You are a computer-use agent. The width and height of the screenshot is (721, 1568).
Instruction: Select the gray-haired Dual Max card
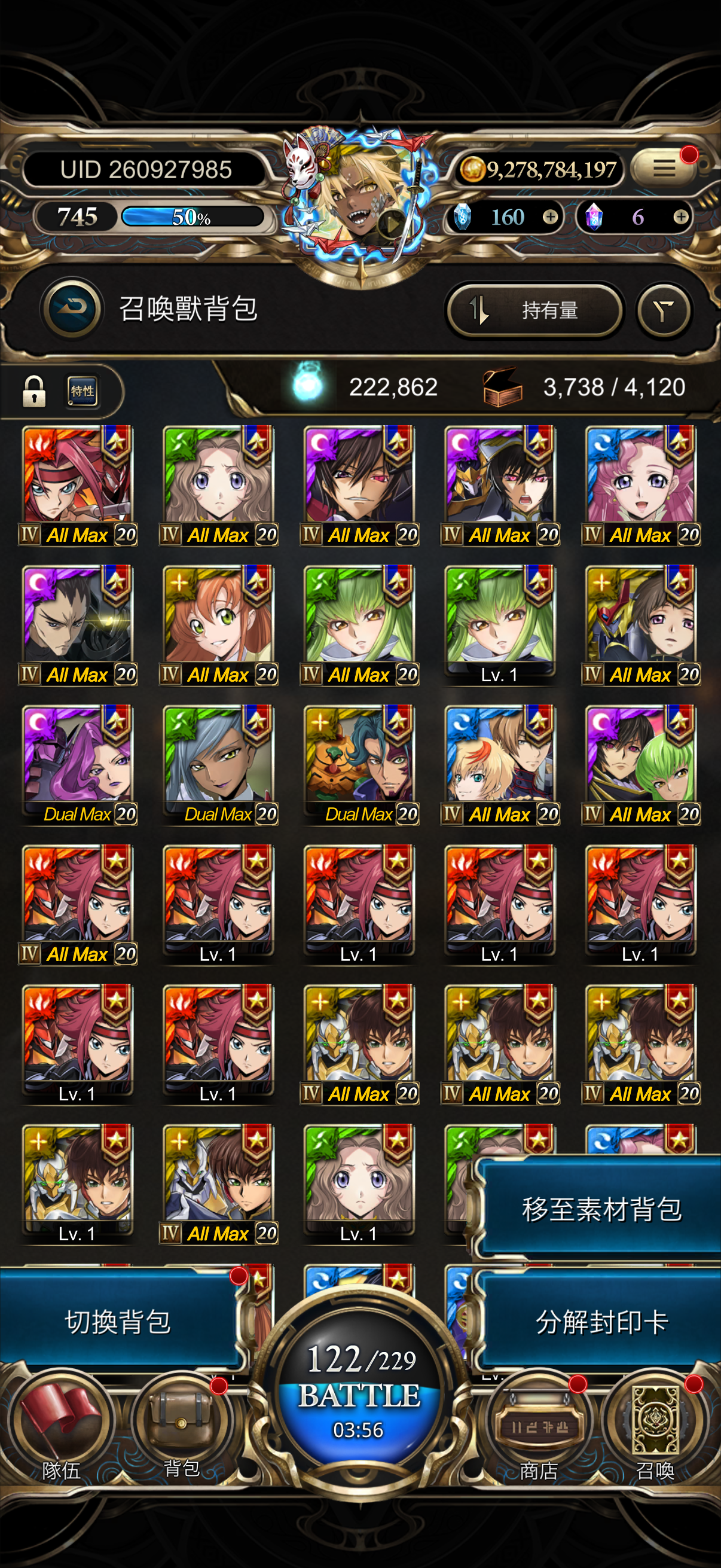pyautogui.click(x=218, y=764)
